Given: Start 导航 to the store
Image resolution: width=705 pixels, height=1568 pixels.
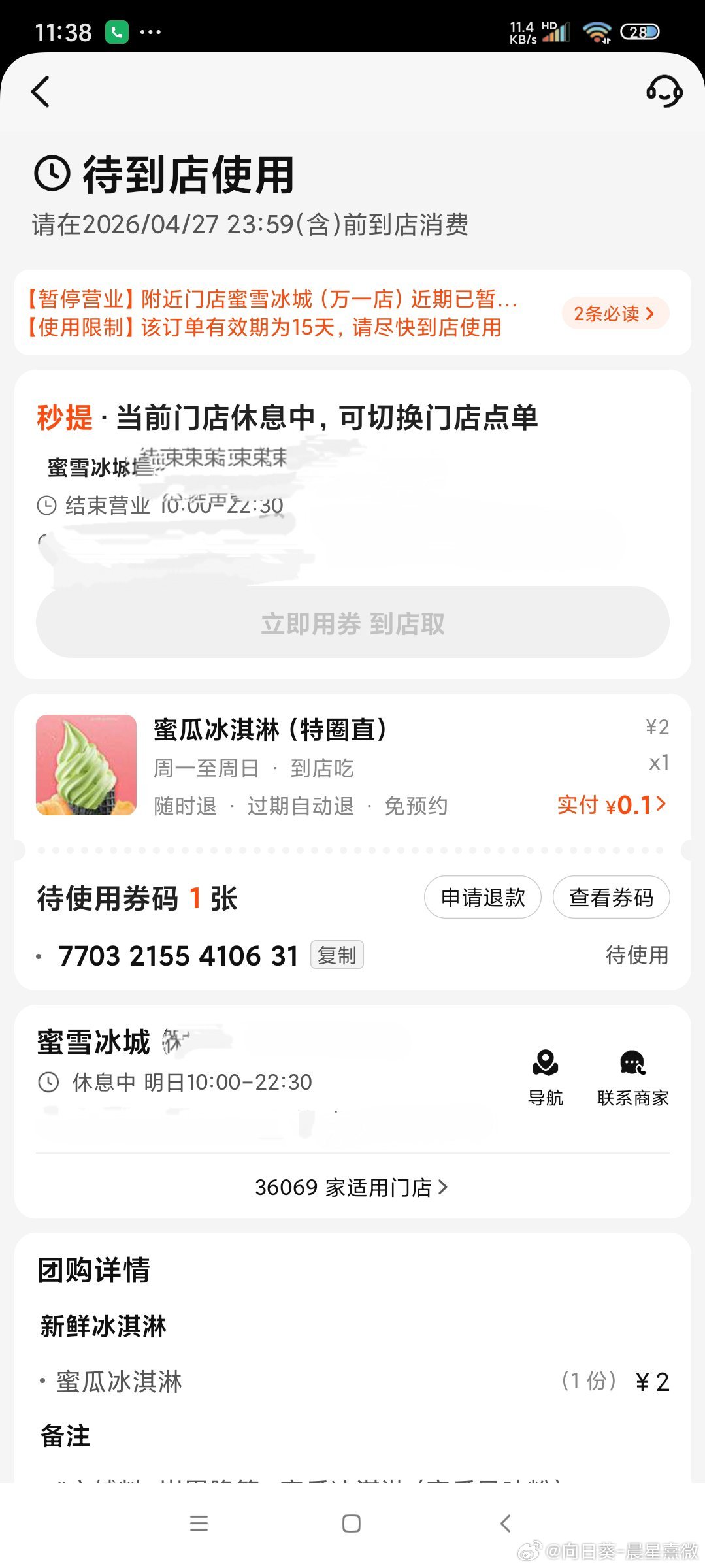Looking at the screenshot, I should click(x=545, y=1077).
